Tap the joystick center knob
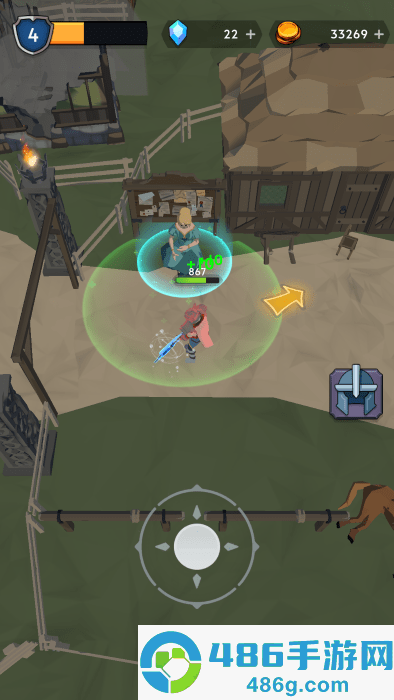The image size is (394, 700). (x=197, y=547)
